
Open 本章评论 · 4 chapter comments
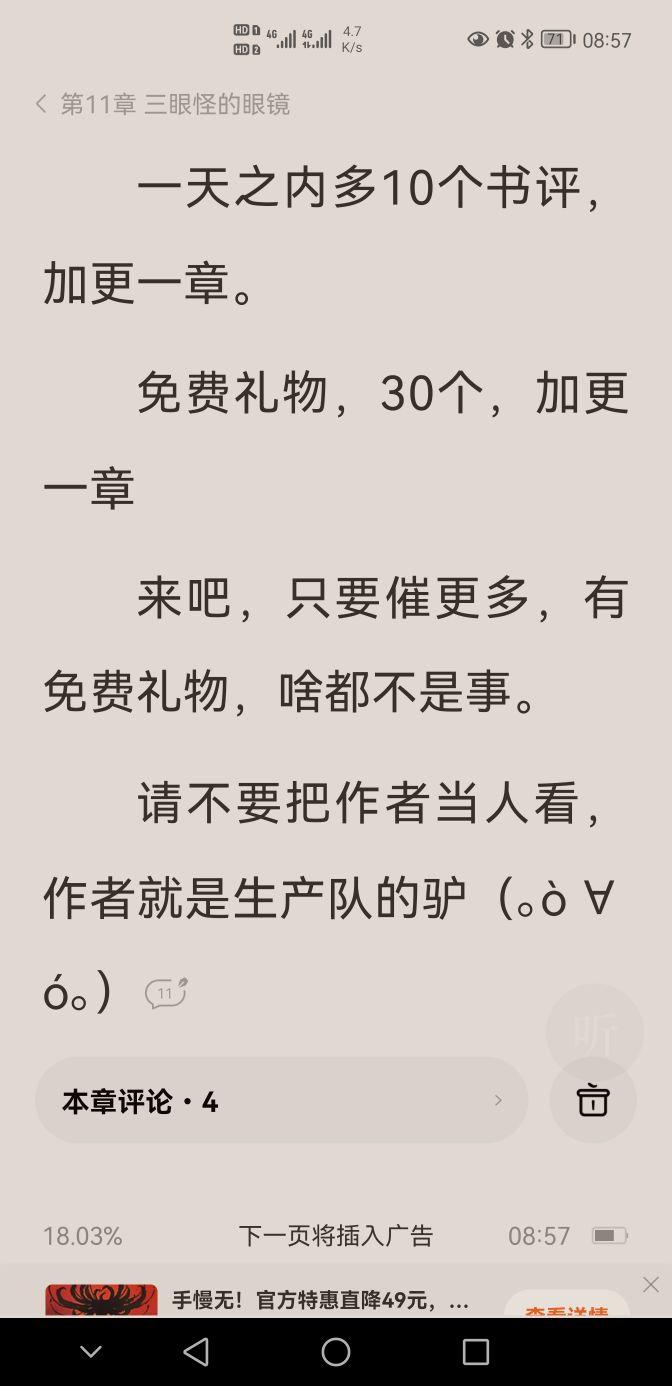pos(281,1101)
